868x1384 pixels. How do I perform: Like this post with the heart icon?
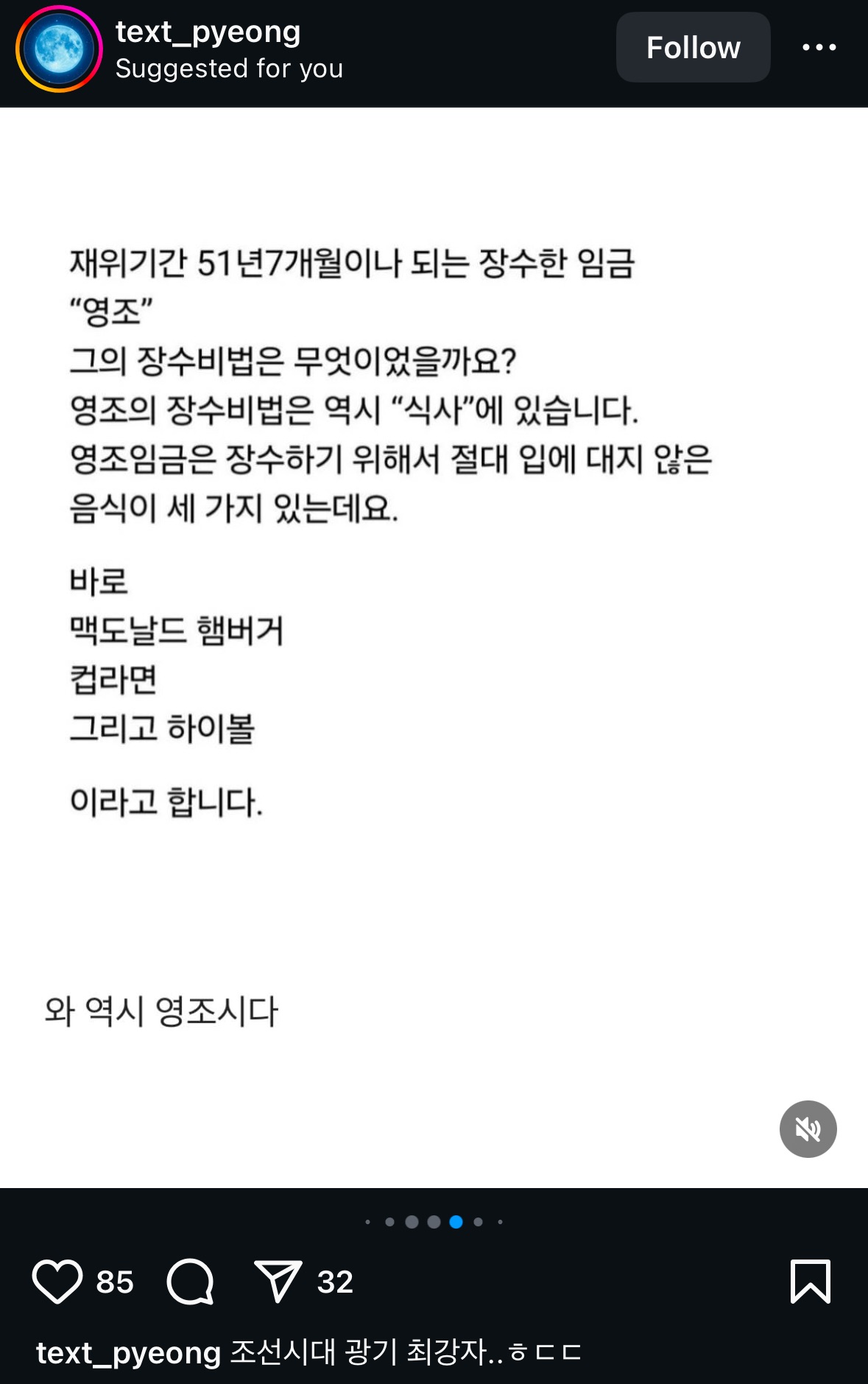point(57,1282)
